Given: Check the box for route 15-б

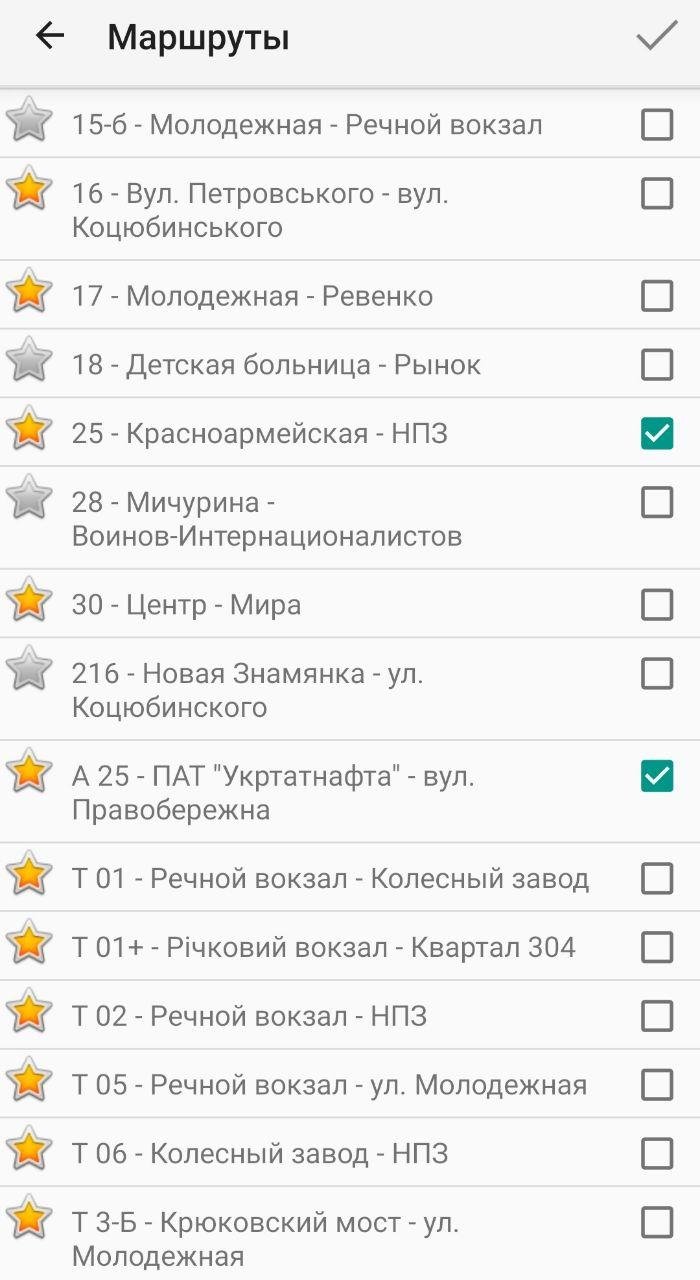Looking at the screenshot, I should 657,125.
